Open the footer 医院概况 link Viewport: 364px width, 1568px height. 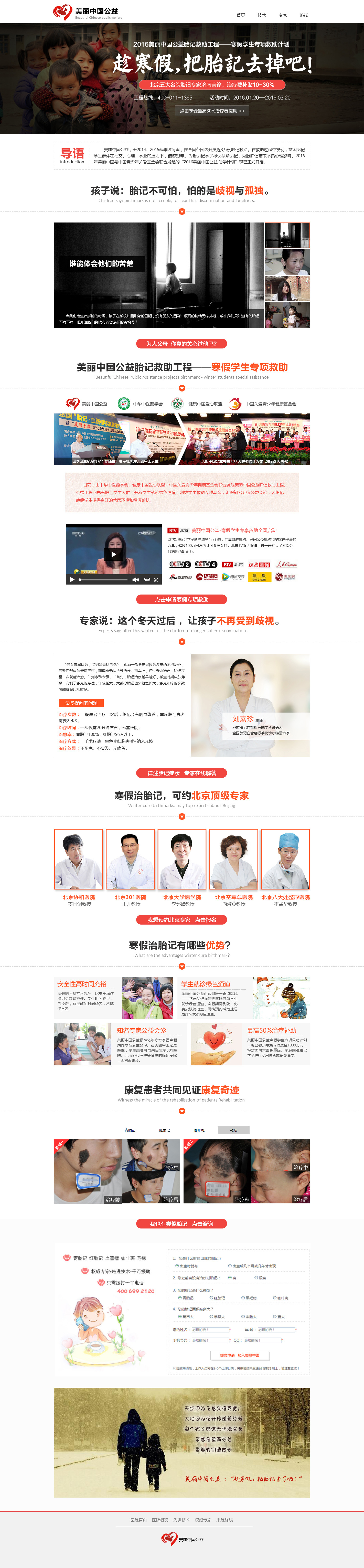point(160,1520)
